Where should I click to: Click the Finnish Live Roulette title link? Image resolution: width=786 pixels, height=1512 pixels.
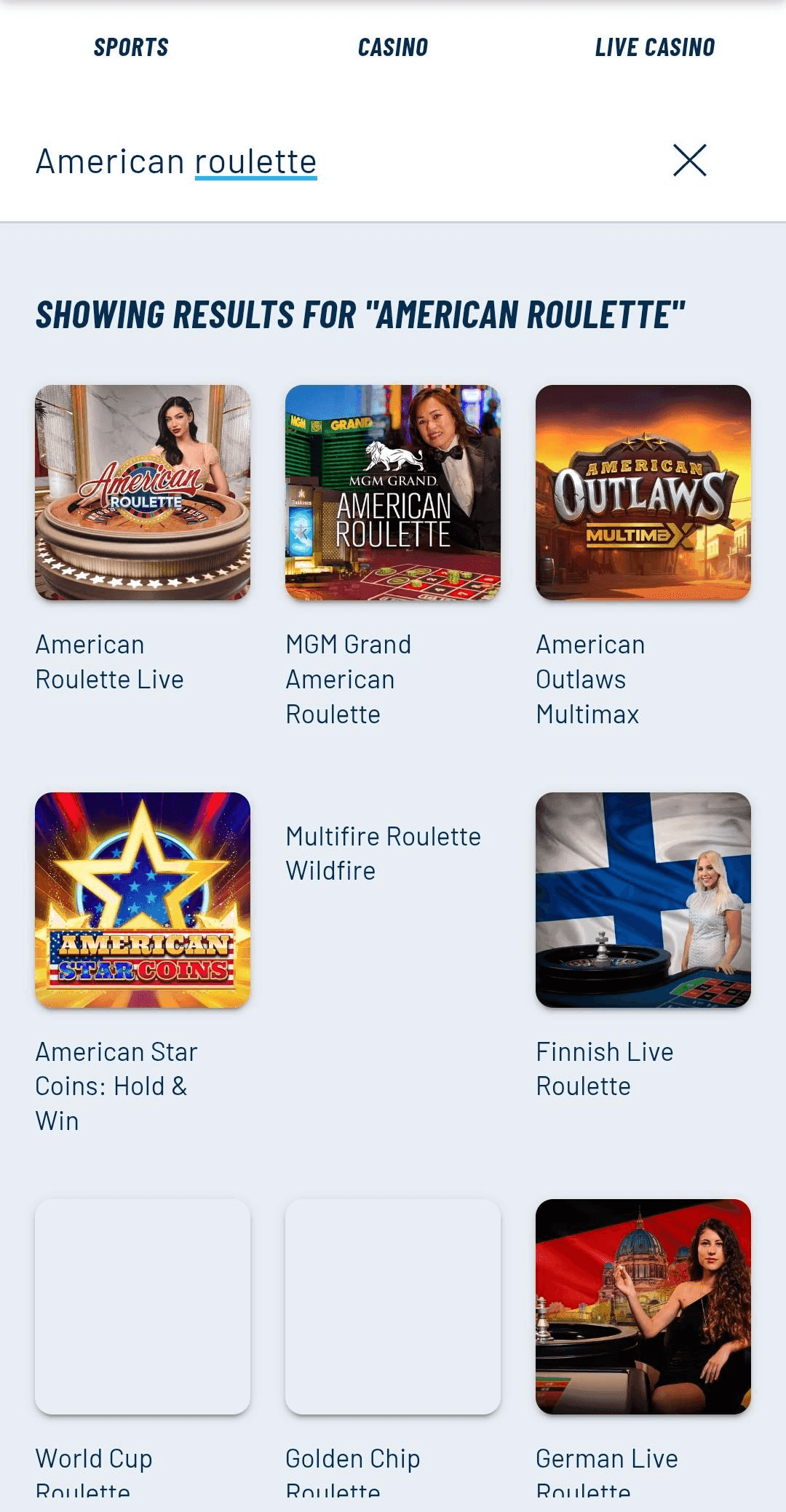605,1068
